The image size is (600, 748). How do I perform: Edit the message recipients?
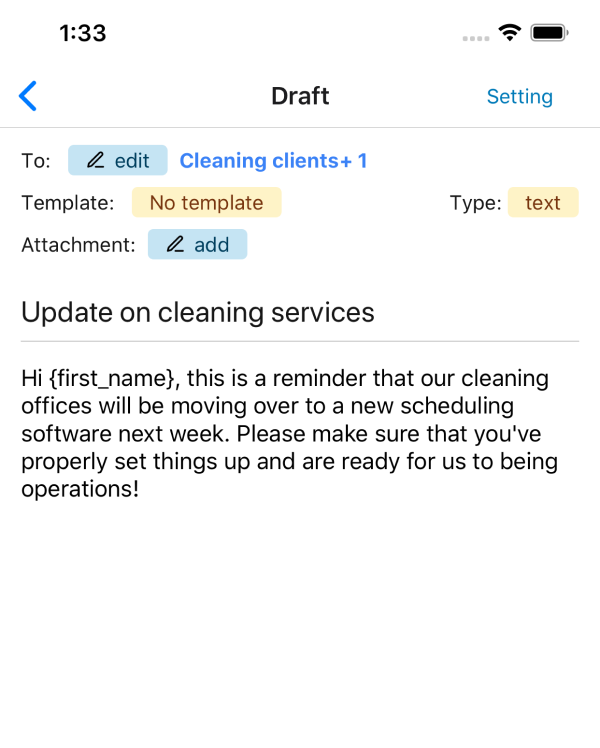(118, 161)
